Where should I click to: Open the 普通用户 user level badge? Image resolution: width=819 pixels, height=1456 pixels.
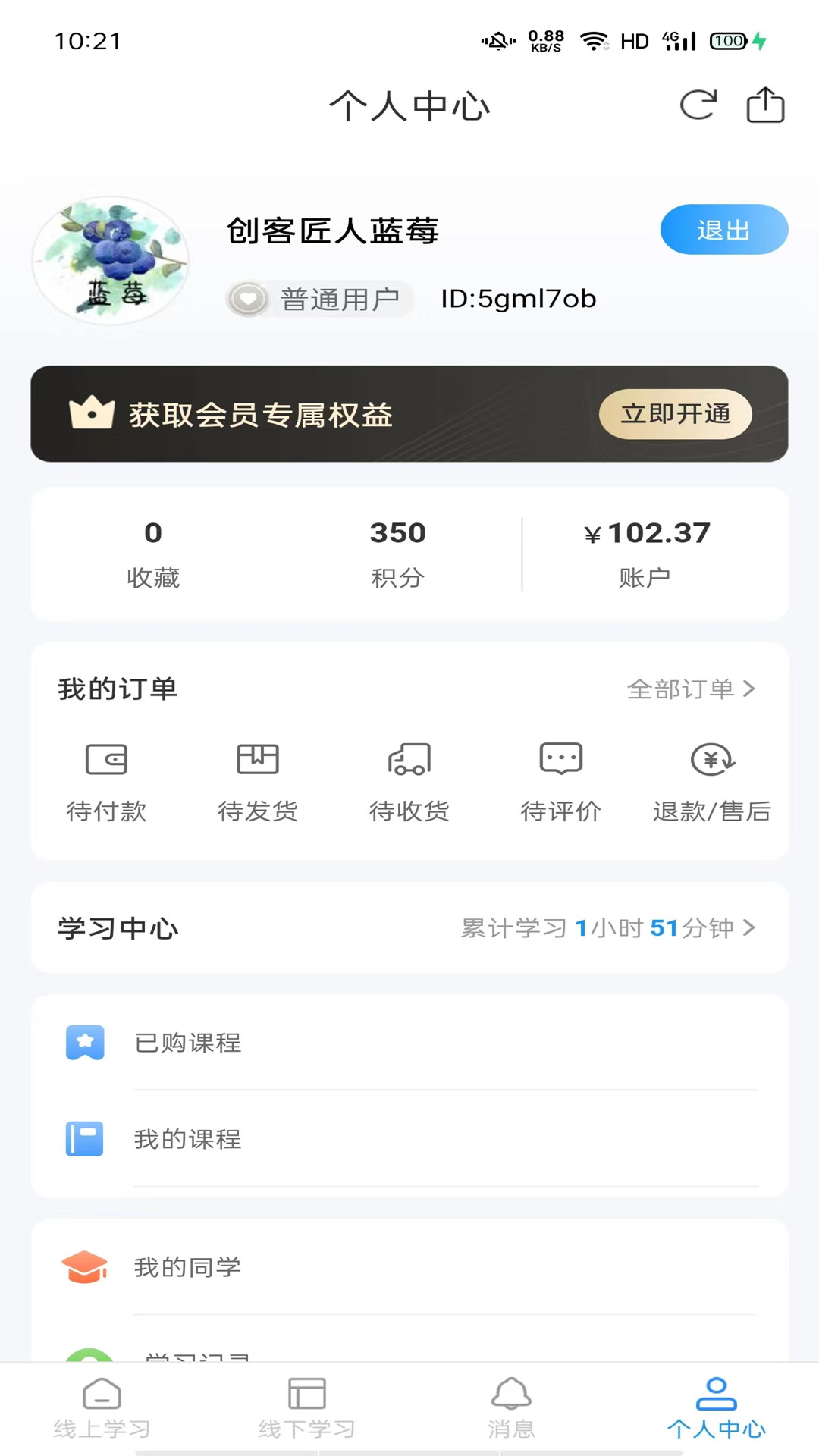click(319, 299)
